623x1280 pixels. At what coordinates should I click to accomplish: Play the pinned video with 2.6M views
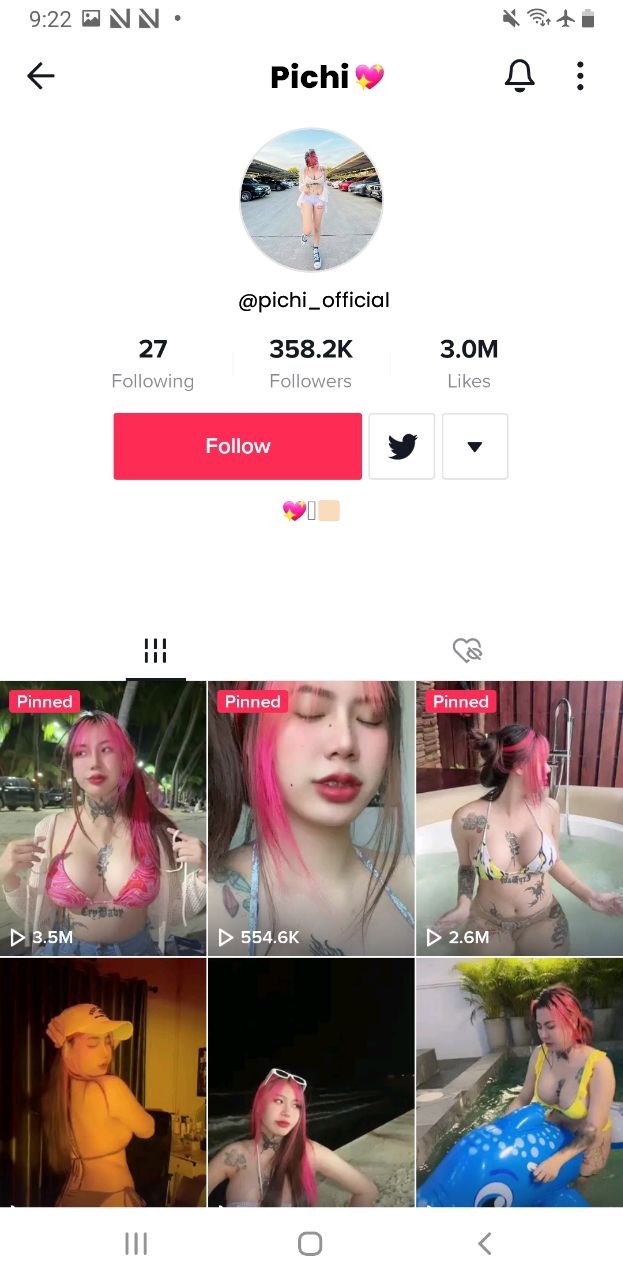point(519,818)
